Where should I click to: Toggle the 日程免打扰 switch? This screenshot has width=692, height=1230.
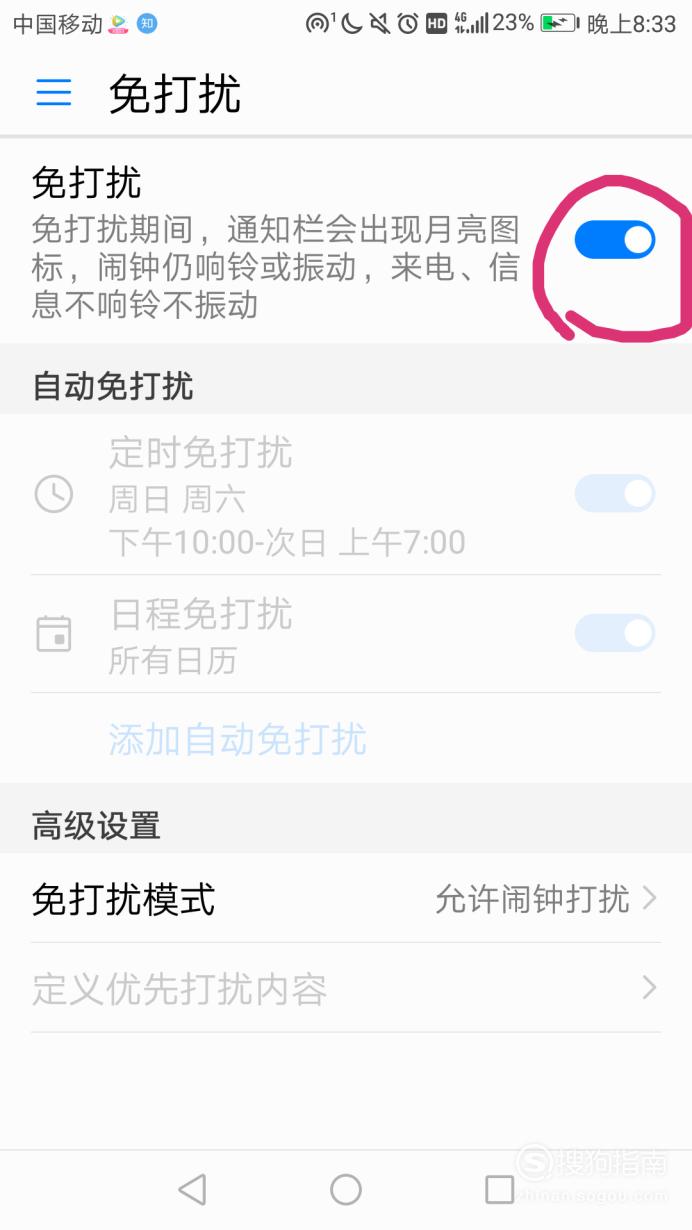pyautogui.click(x=614, y=633)
